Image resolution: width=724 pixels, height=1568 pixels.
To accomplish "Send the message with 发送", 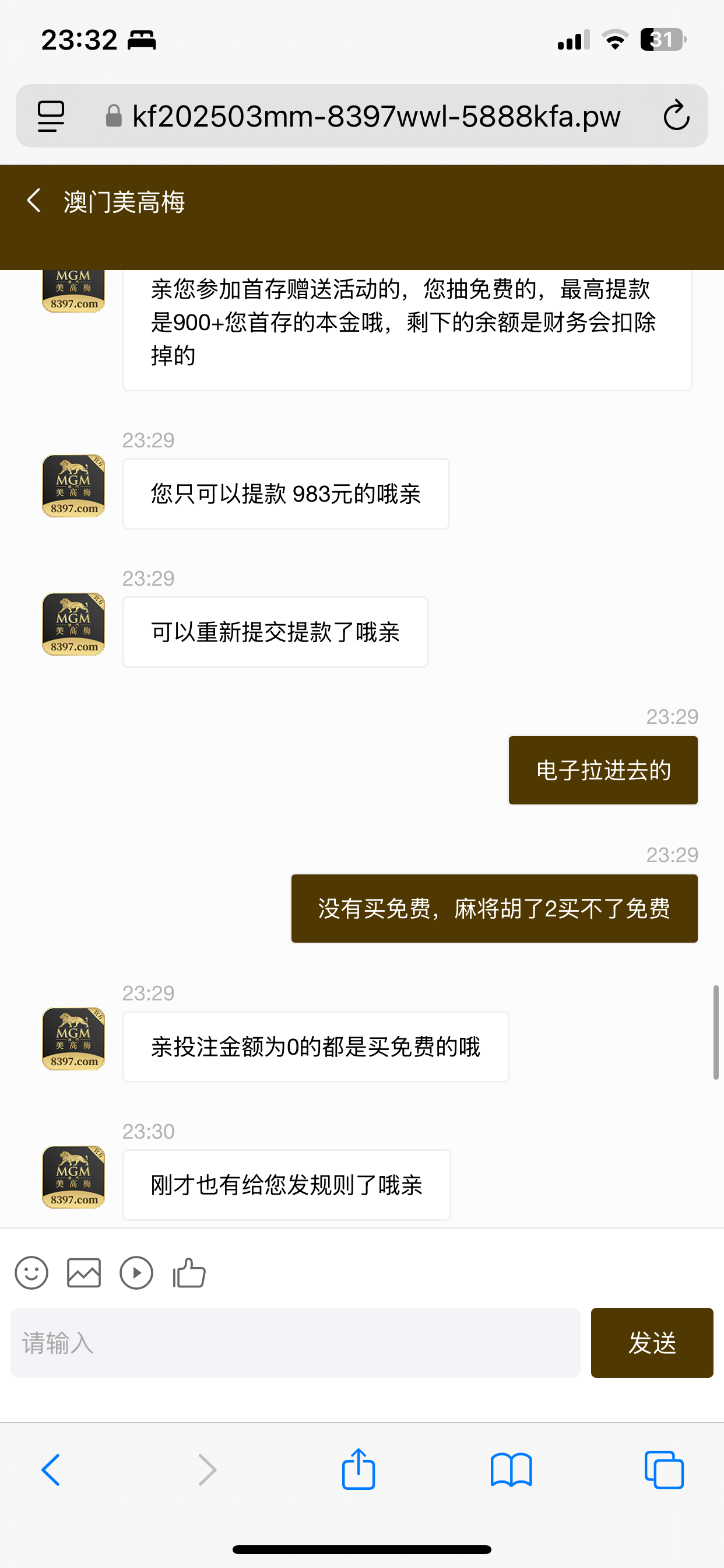I will (652, 1342).
